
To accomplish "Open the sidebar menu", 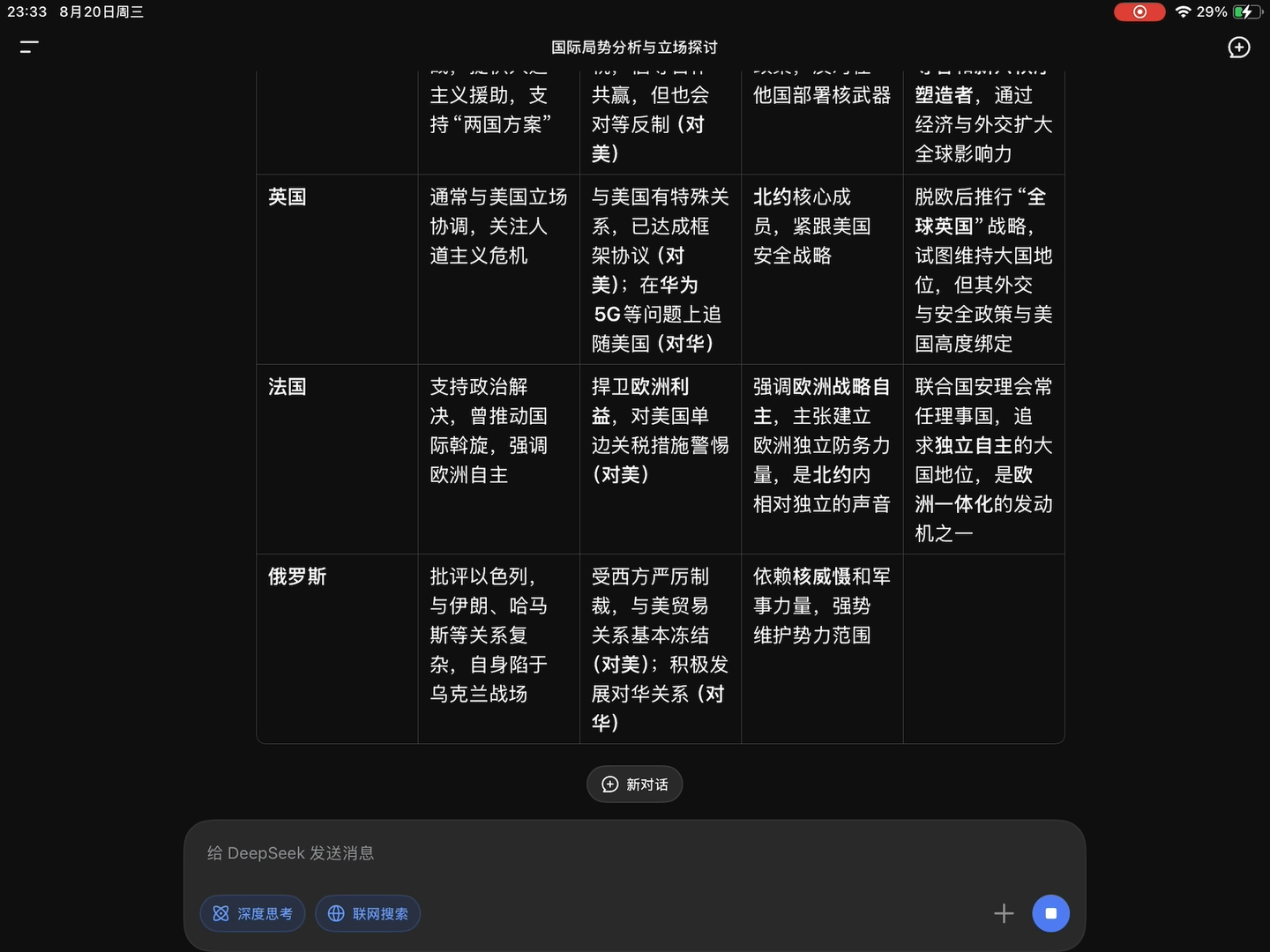I will [29, 48].
